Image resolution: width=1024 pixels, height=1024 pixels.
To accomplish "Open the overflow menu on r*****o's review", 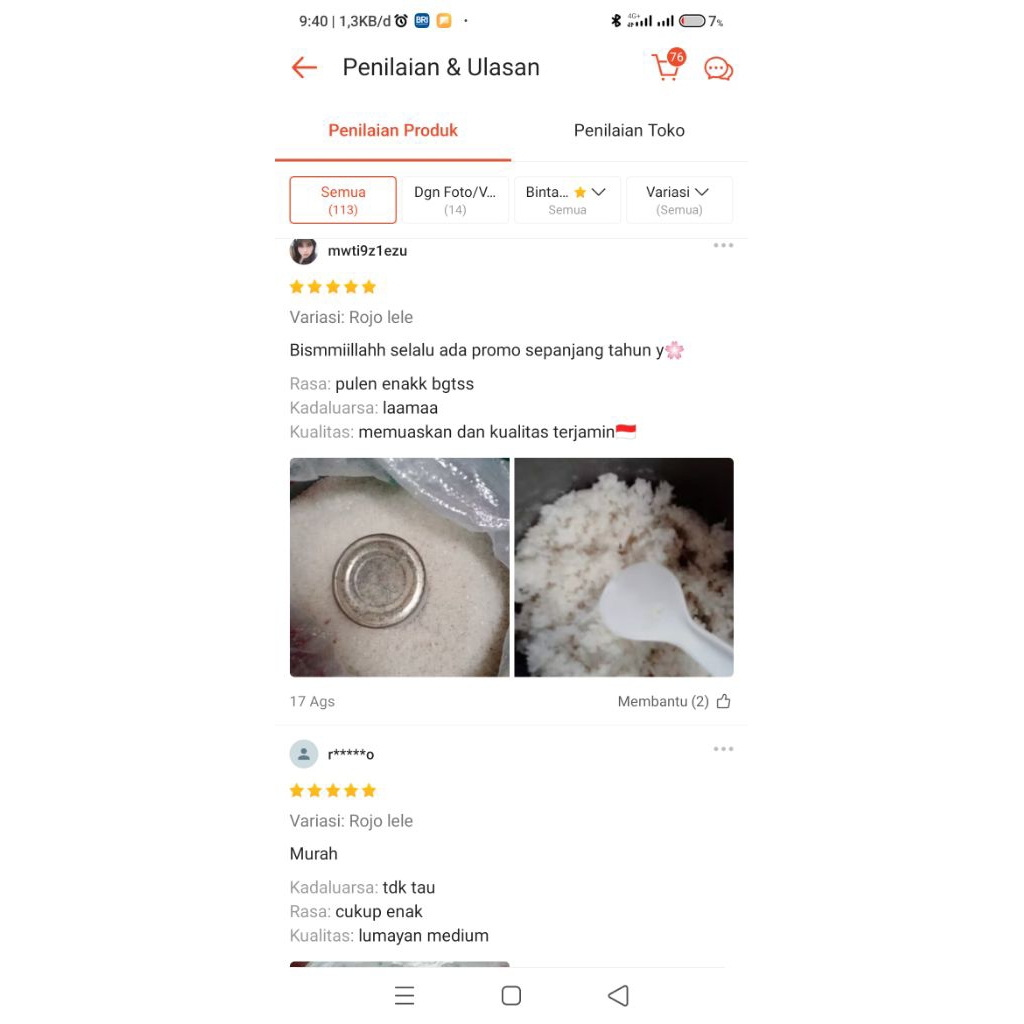I will (723, 749).
